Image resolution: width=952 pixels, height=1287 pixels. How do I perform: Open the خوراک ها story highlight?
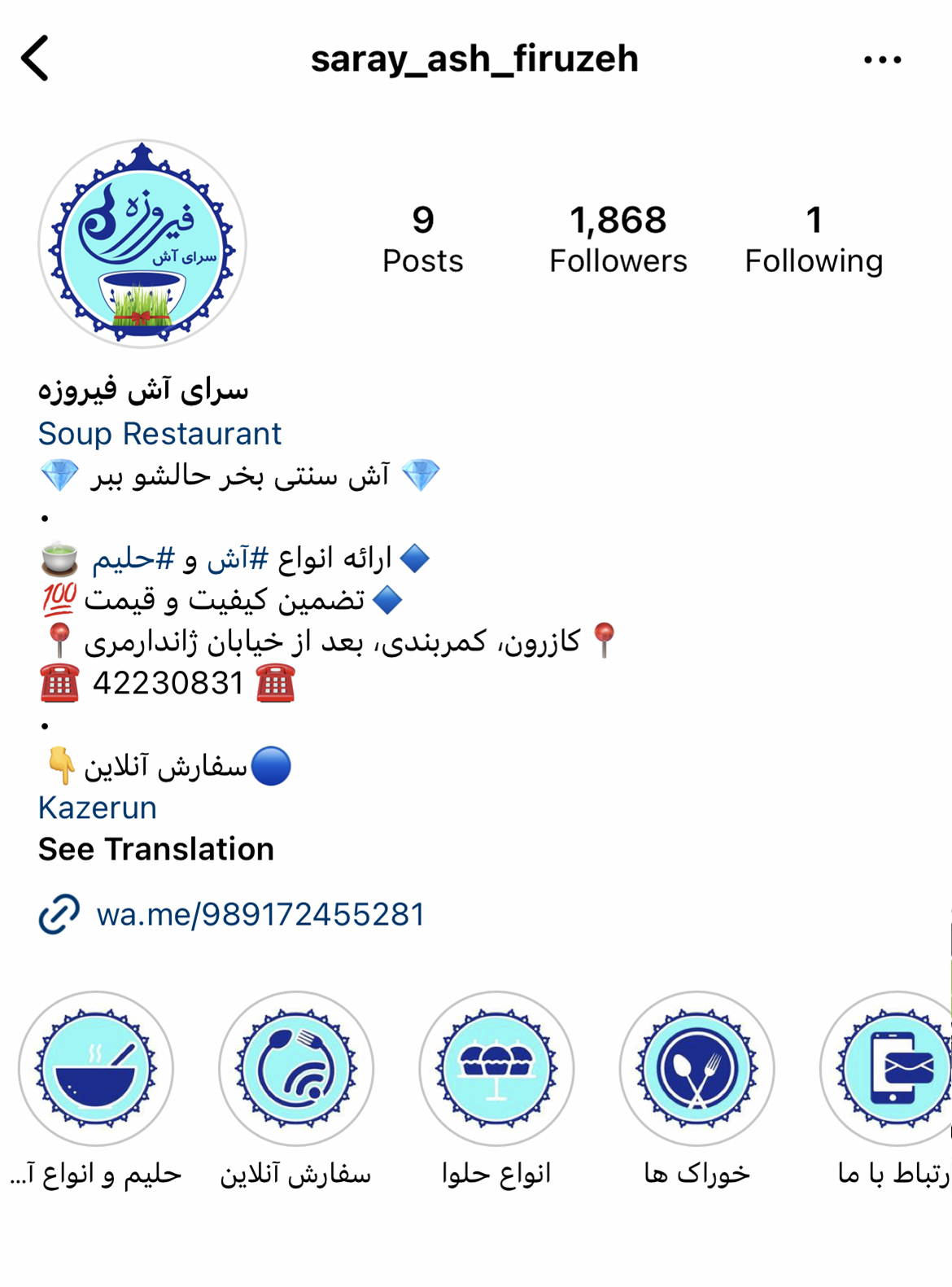[x=697, y=1069]
